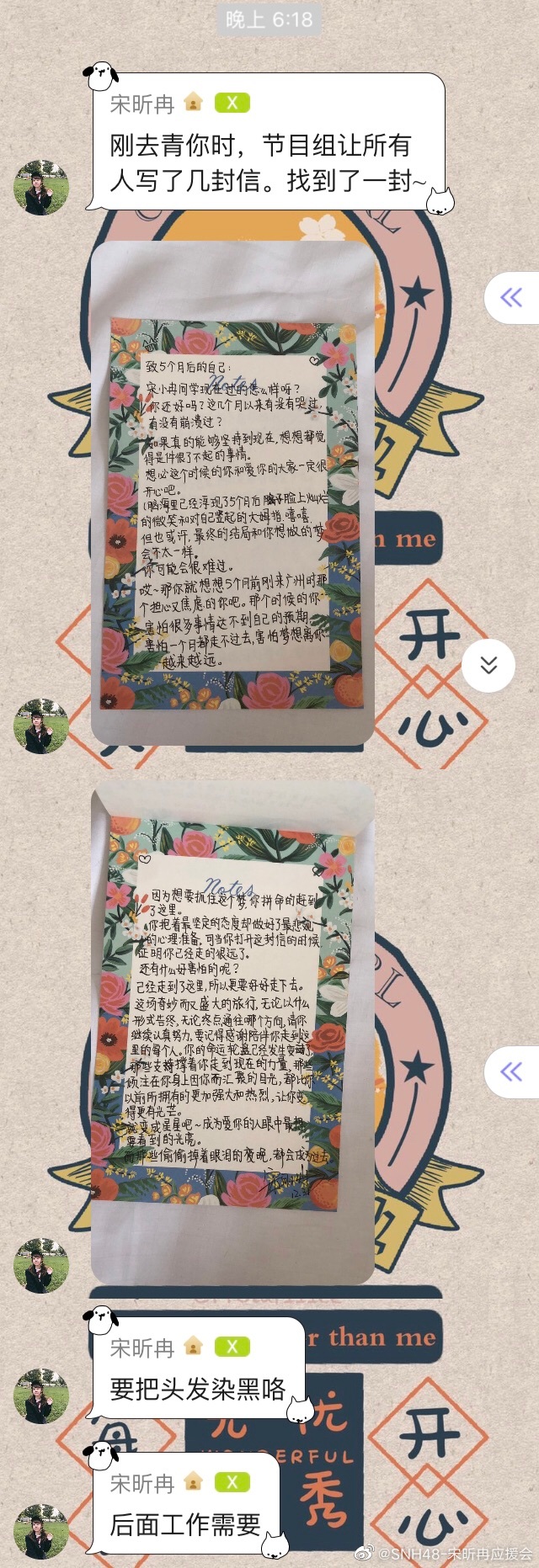The height and width of the screenshot is (1568, 539).
Task: Jump to latest messages with the down chevron
Action: pyautogui.click(x=488, y=666)
